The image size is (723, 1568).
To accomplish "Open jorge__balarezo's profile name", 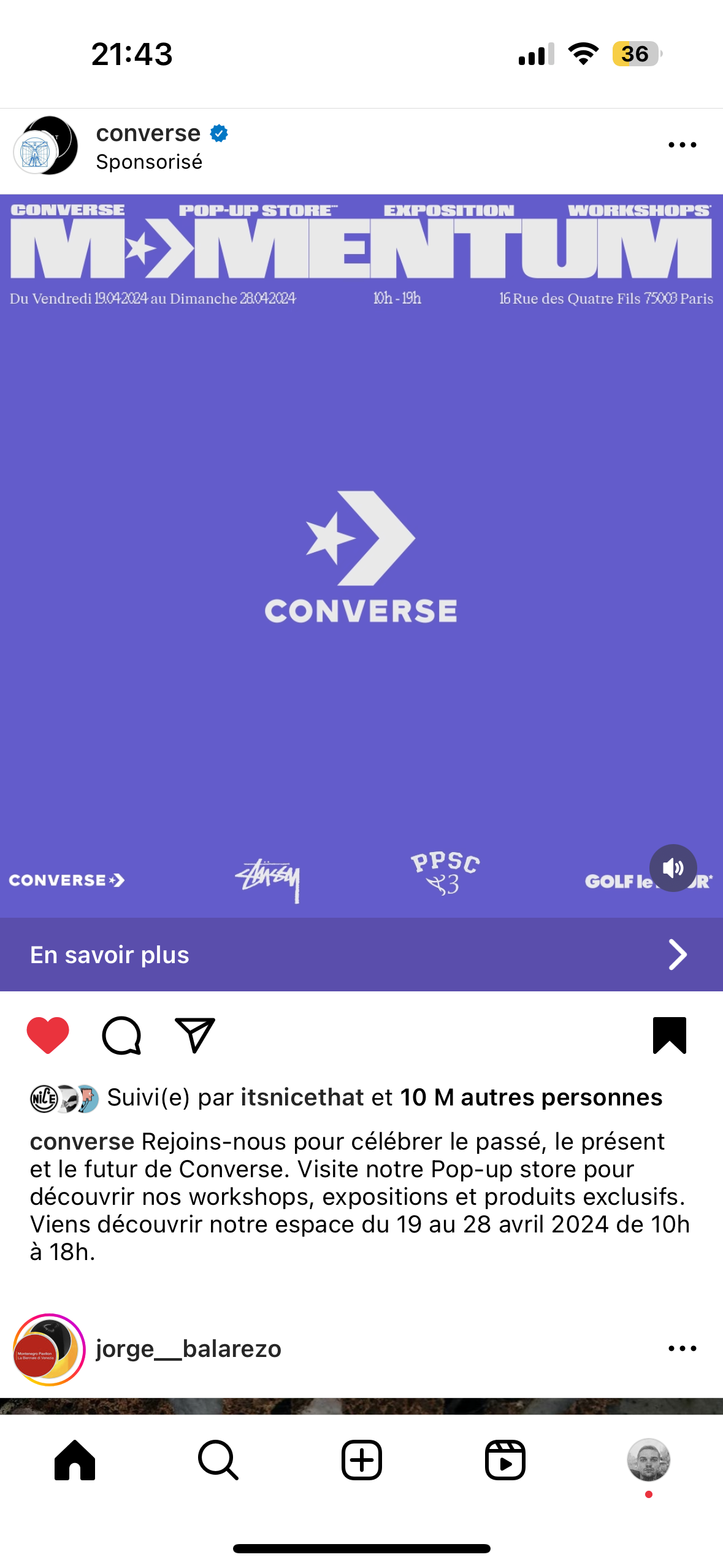I will 188,1349.
